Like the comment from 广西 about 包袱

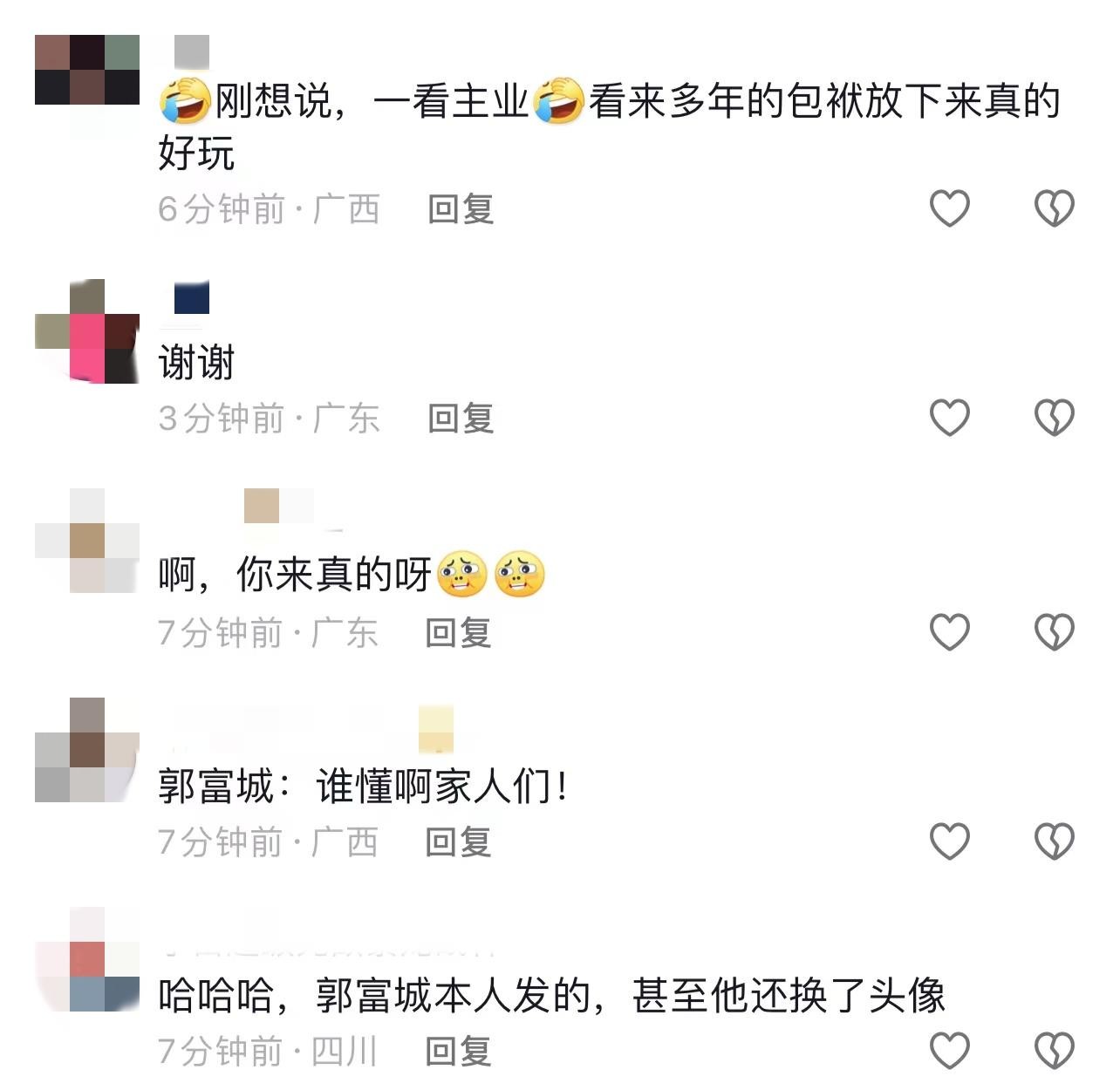point(949,208)
